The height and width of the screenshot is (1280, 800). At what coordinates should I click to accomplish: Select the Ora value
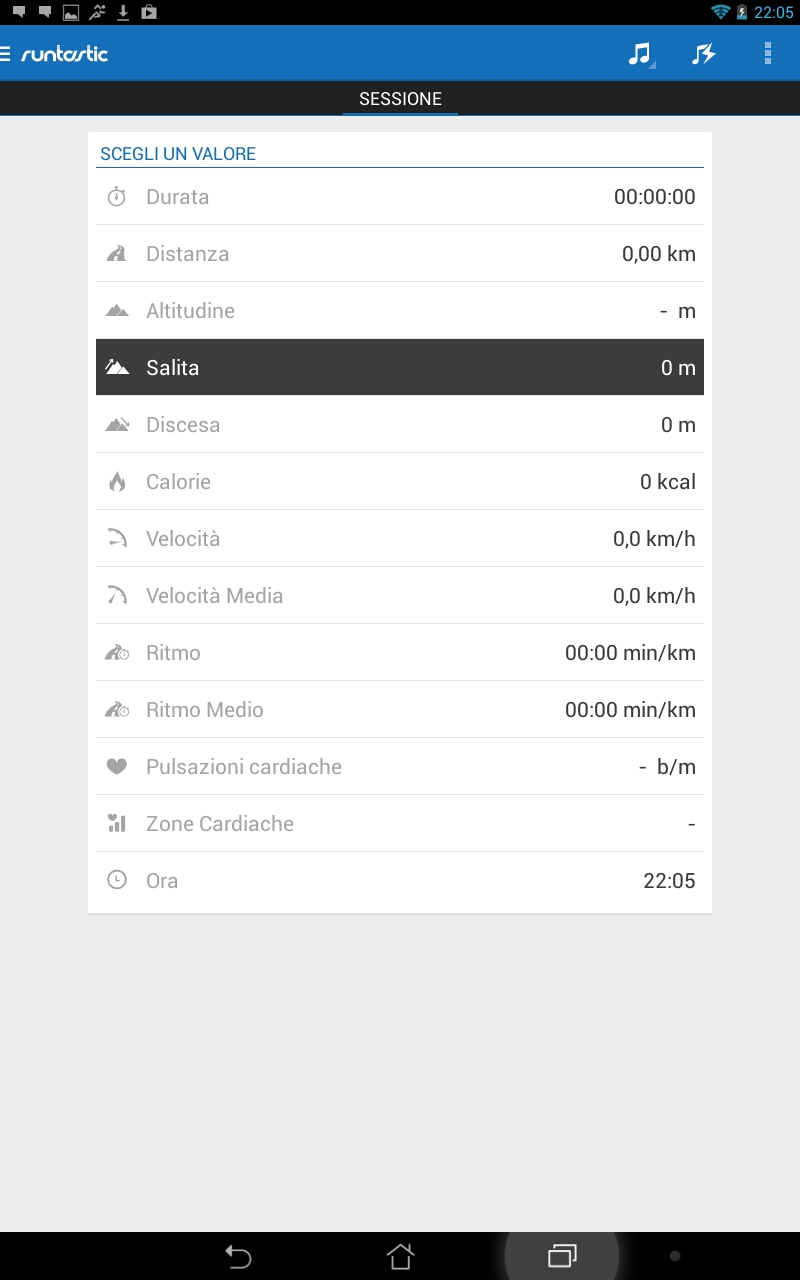400,881
